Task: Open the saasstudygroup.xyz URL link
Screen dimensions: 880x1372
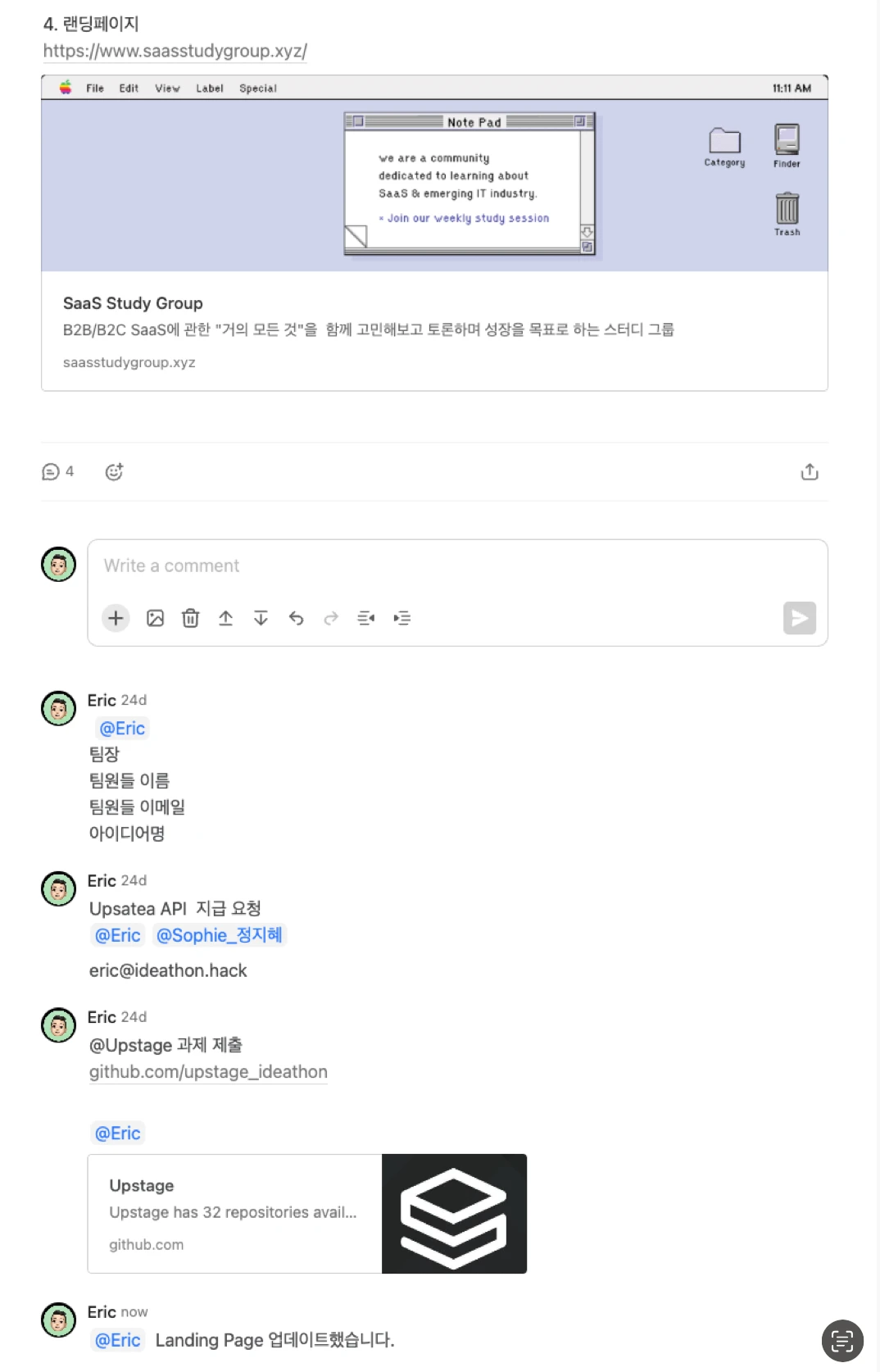Action: click(x=175, y=51)
